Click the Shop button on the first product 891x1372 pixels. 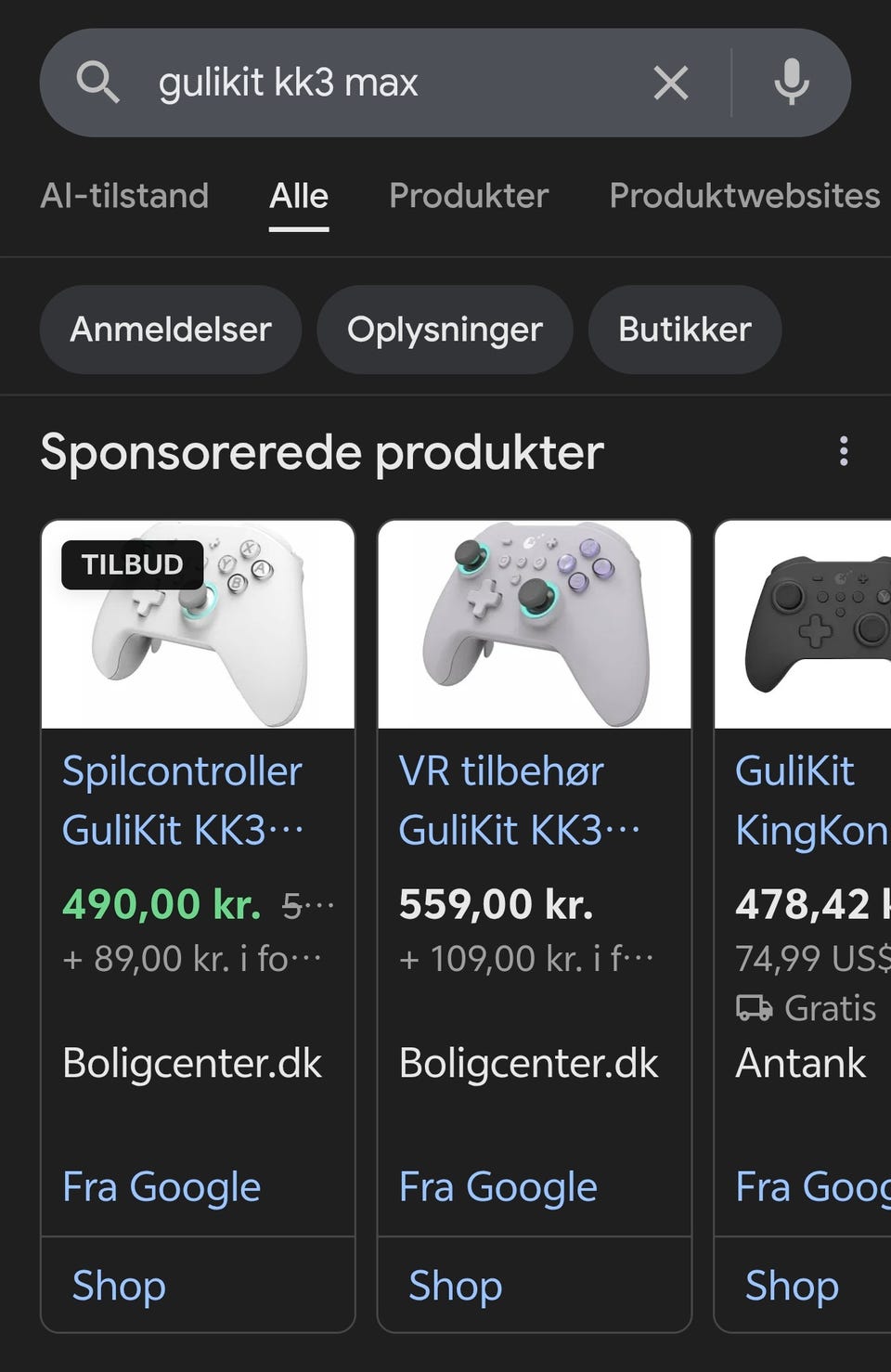coord(119,1285)
